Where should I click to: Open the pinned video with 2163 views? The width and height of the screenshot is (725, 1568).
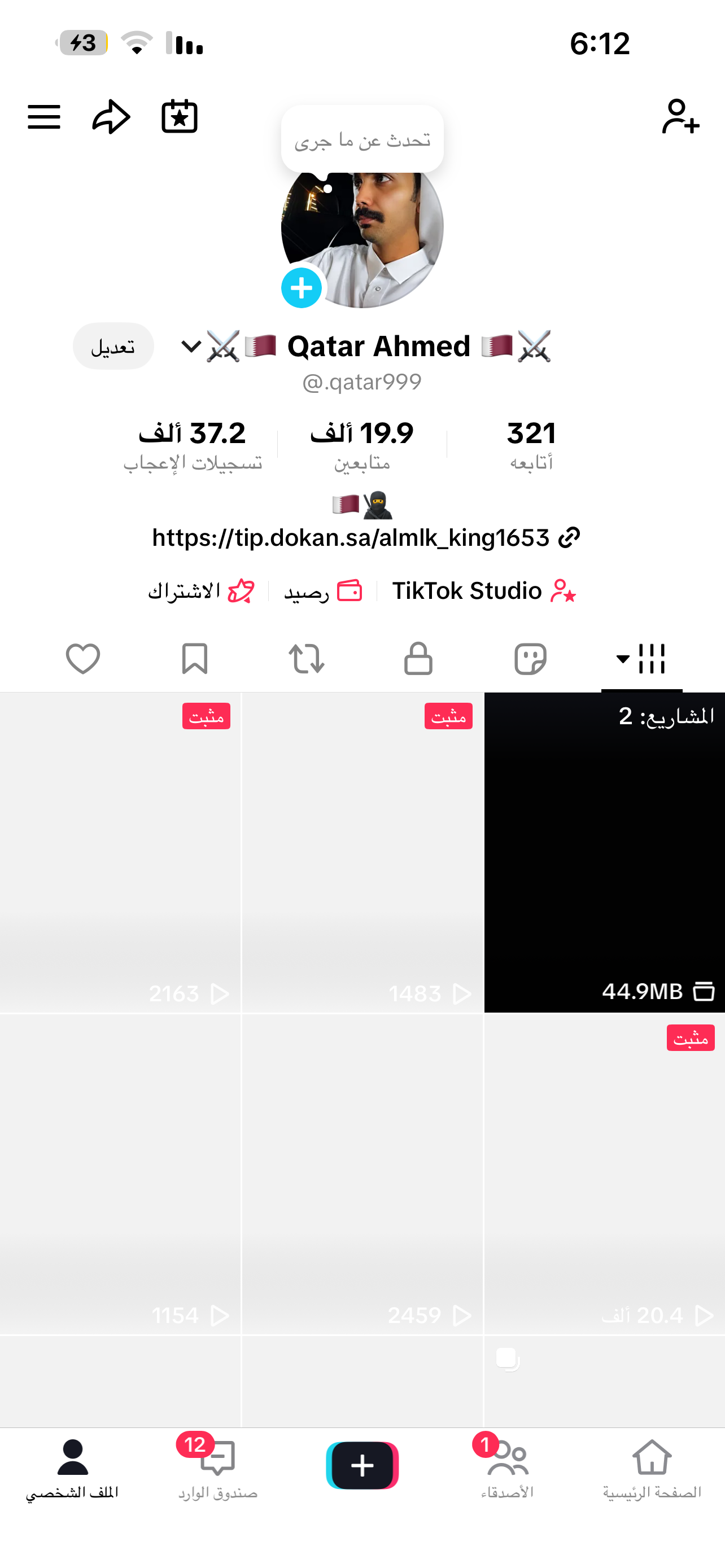coord(120,852)
